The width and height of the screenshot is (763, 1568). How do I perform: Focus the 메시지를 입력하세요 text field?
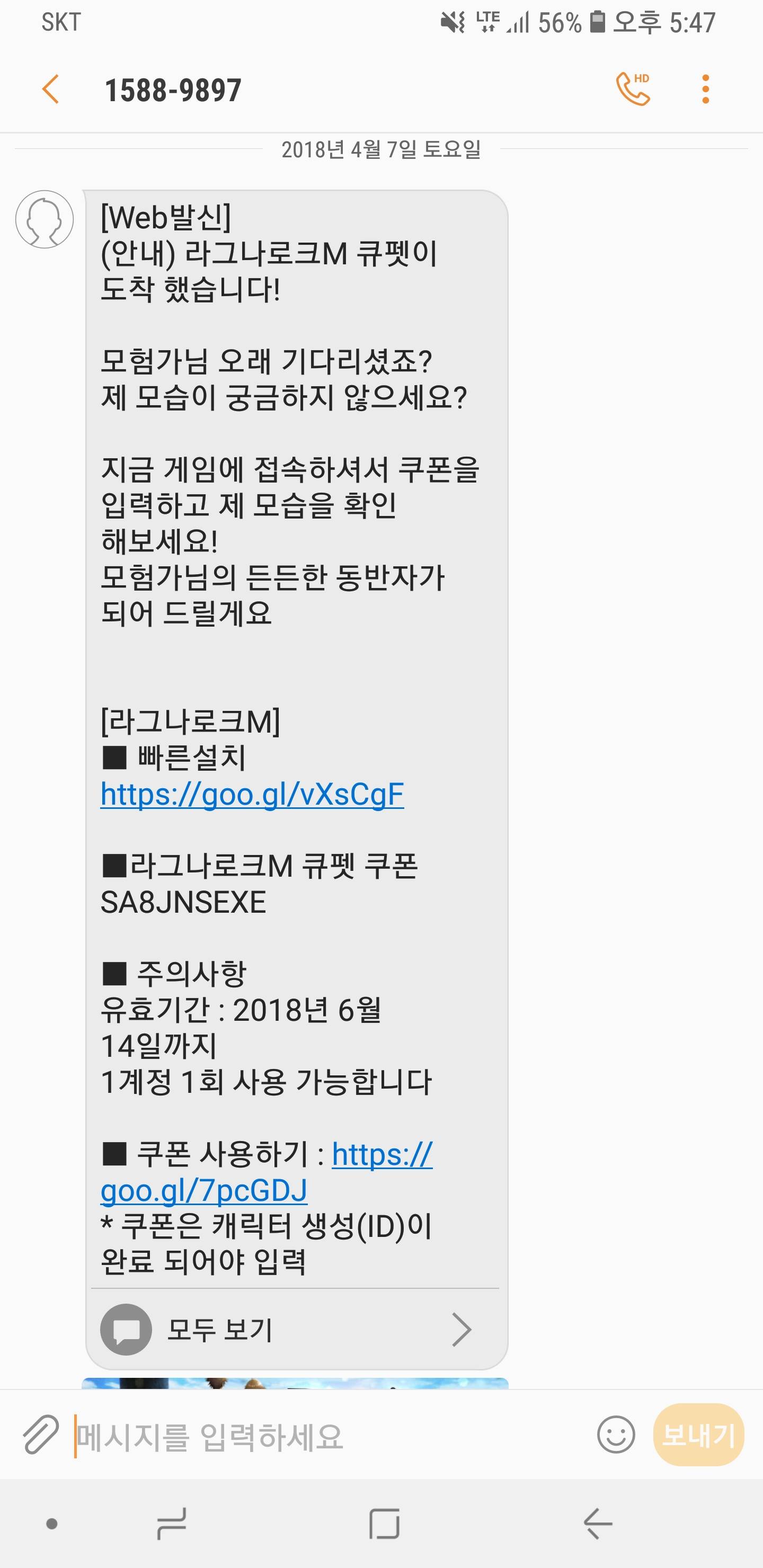[329, 1437]
